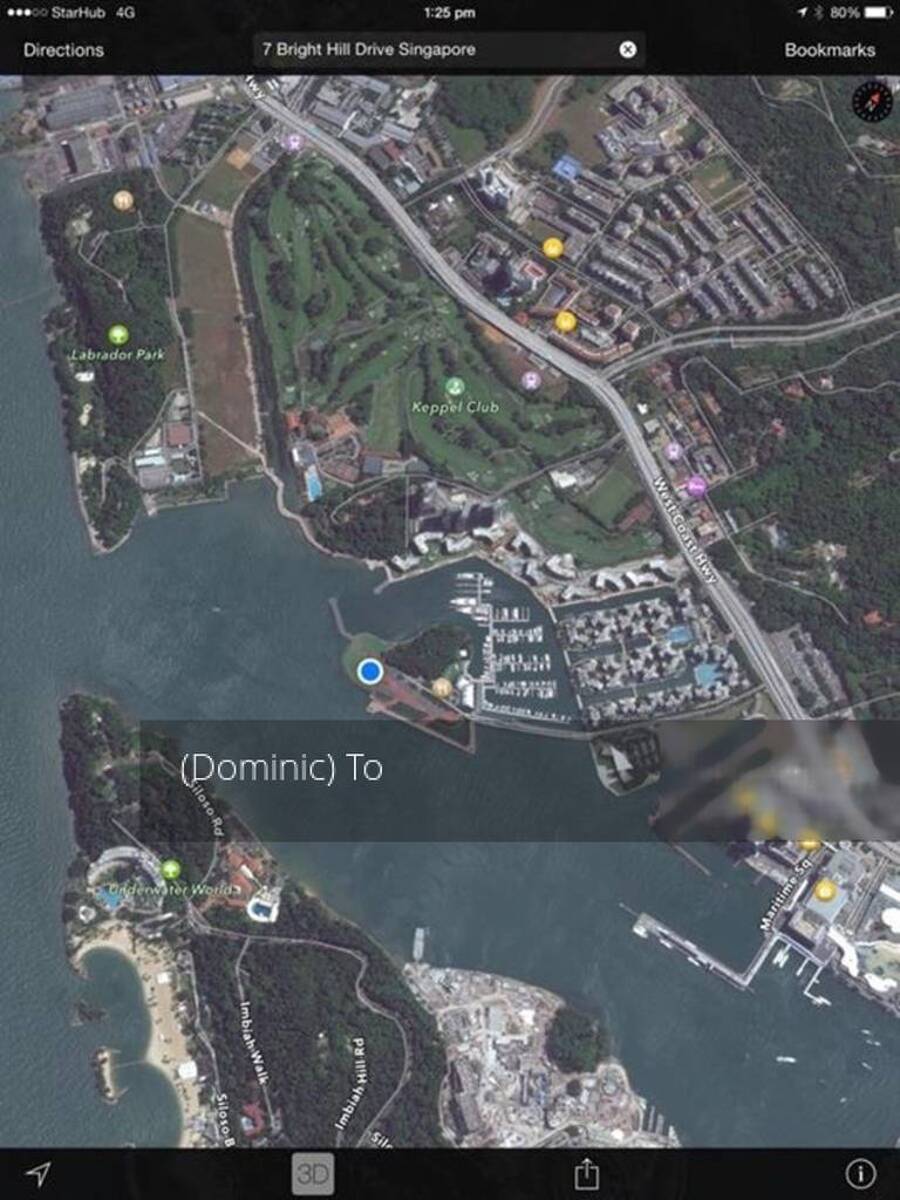Open the Bookmarks list

point(829,49)
